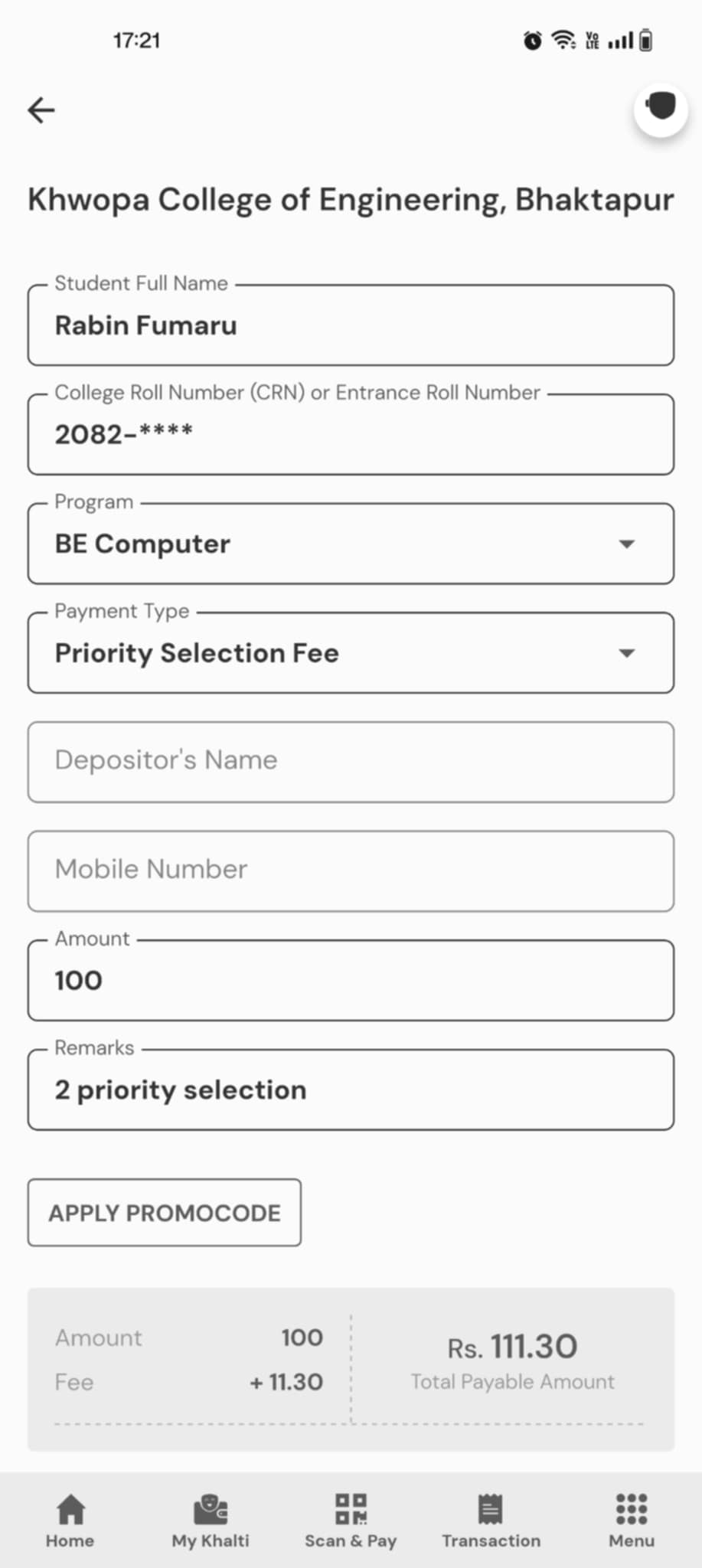
Task: Edit the Remarks field
Action: [351, 1089]
